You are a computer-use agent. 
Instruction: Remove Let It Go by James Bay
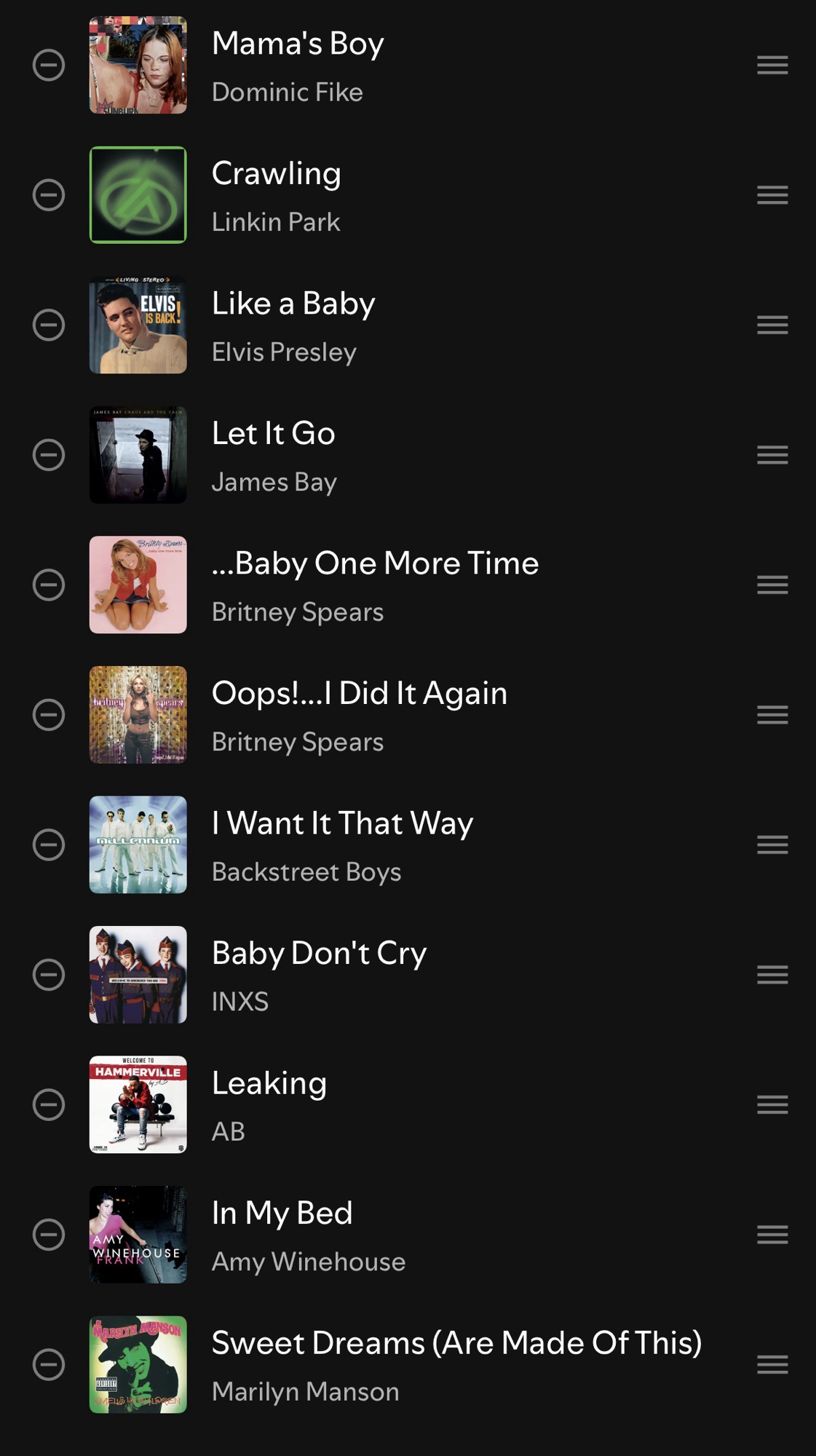[49, 455]
